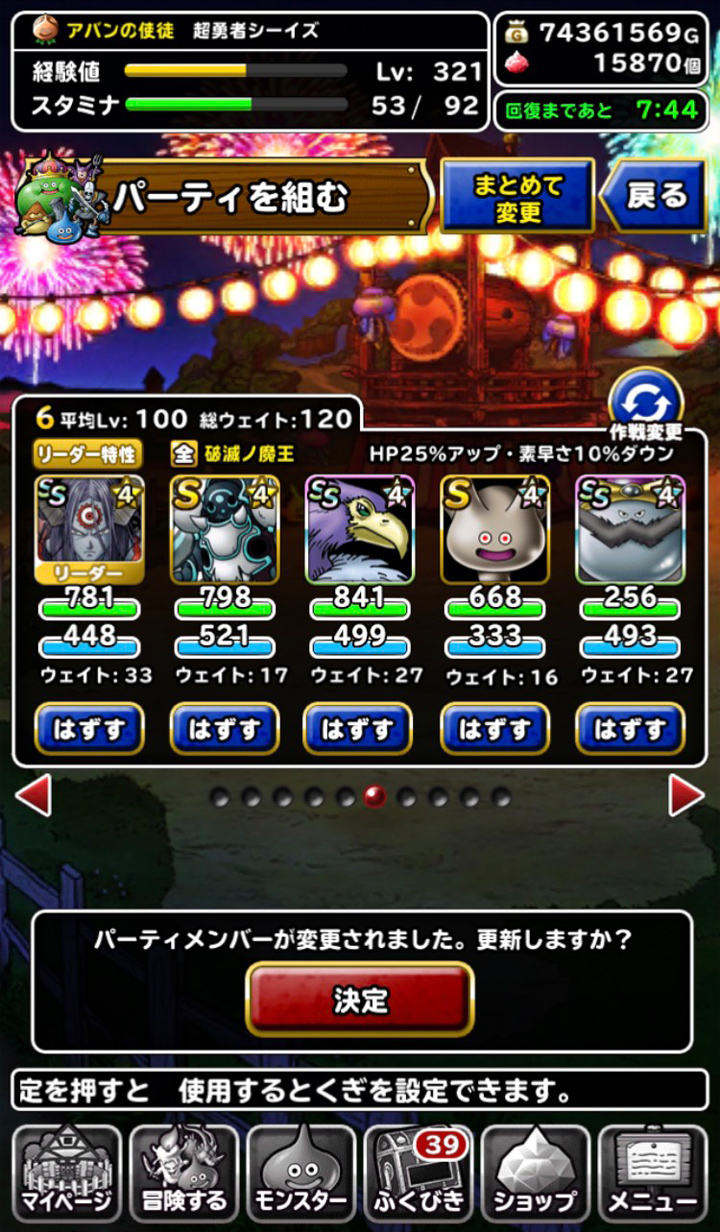Remove the weight 17 monster with はずす

(225, 729)
